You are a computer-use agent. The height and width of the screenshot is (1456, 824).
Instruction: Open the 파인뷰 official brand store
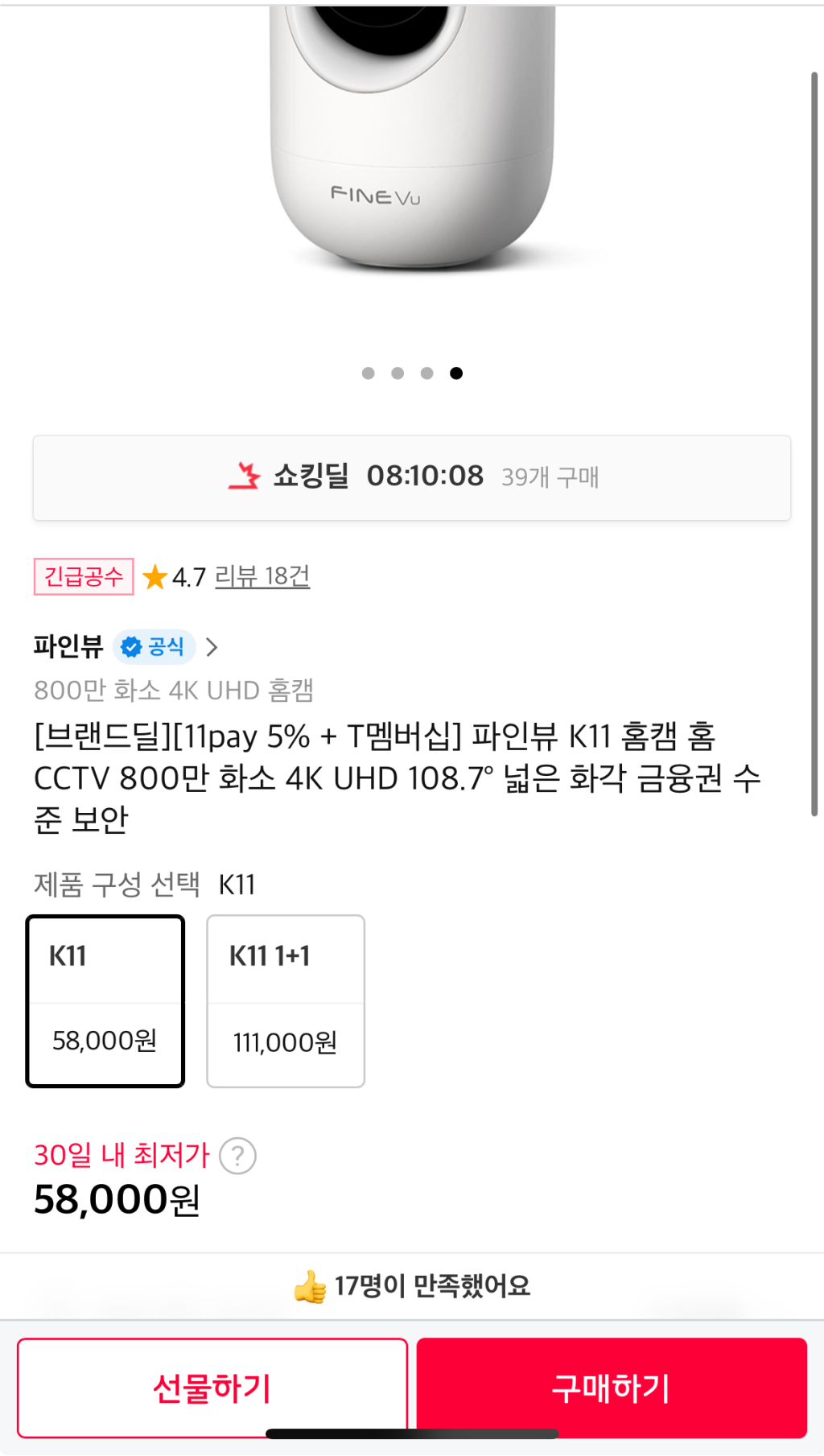pos(125,646)
